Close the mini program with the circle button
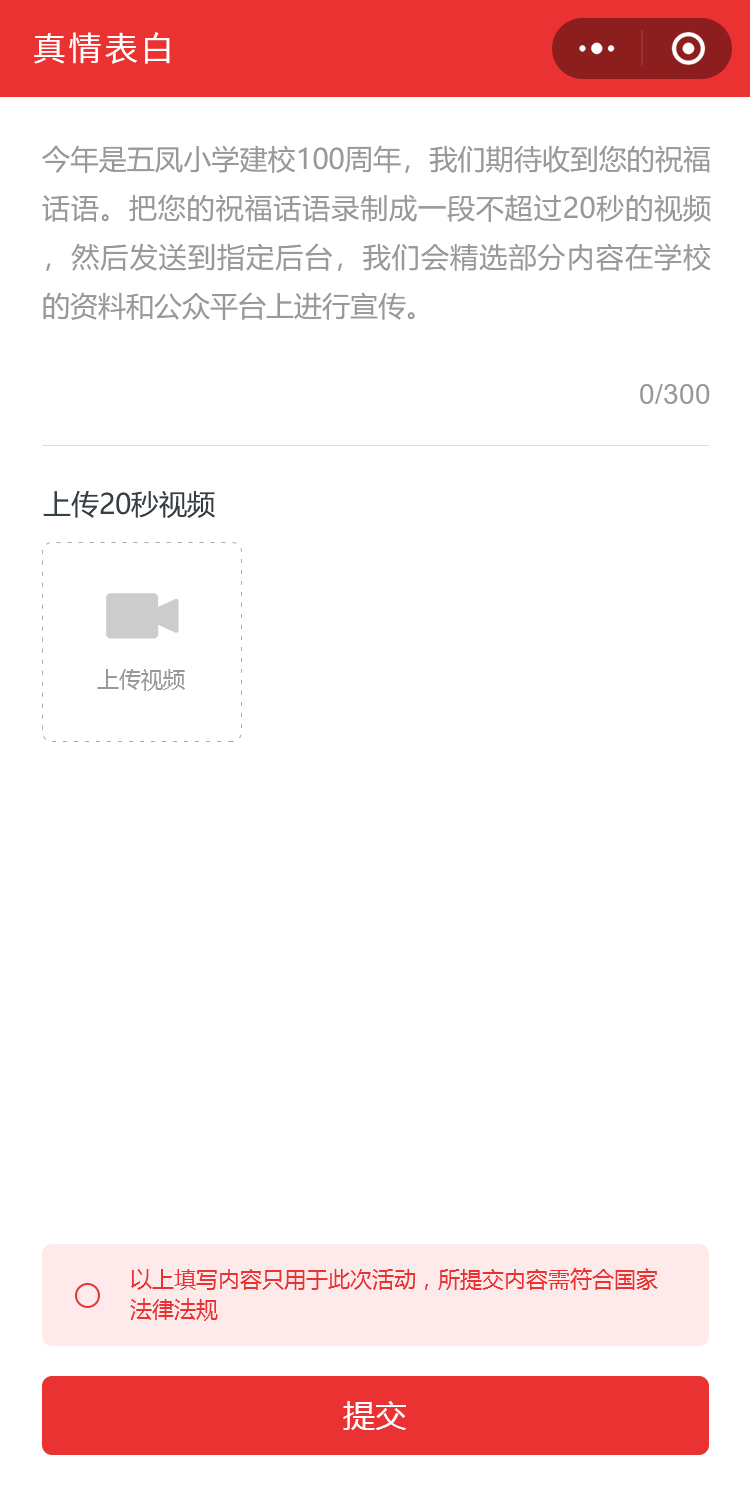Image resolution: width=750 pixels, height=1500 pixels. (688, 48)
